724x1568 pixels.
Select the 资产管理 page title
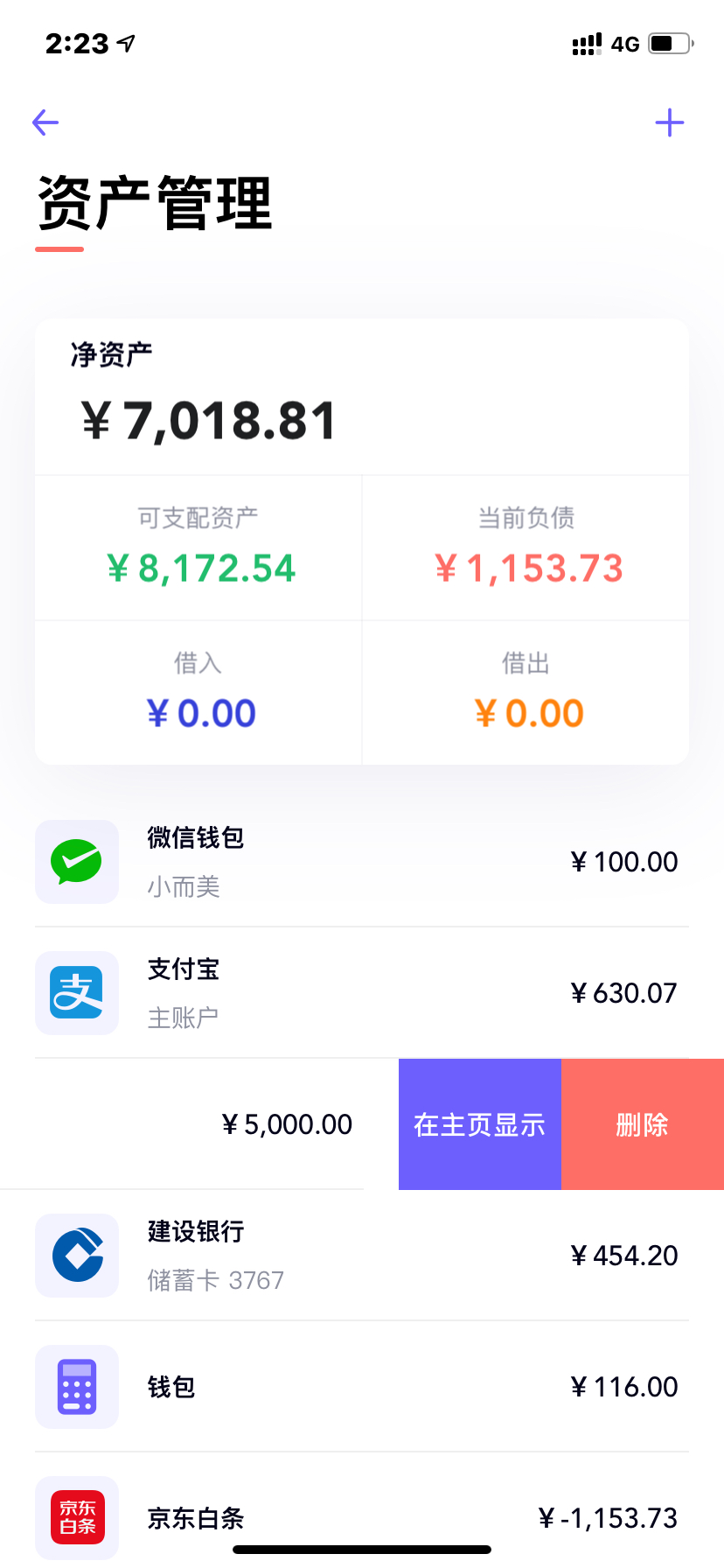pyautogui.click(x=154, y=202)
